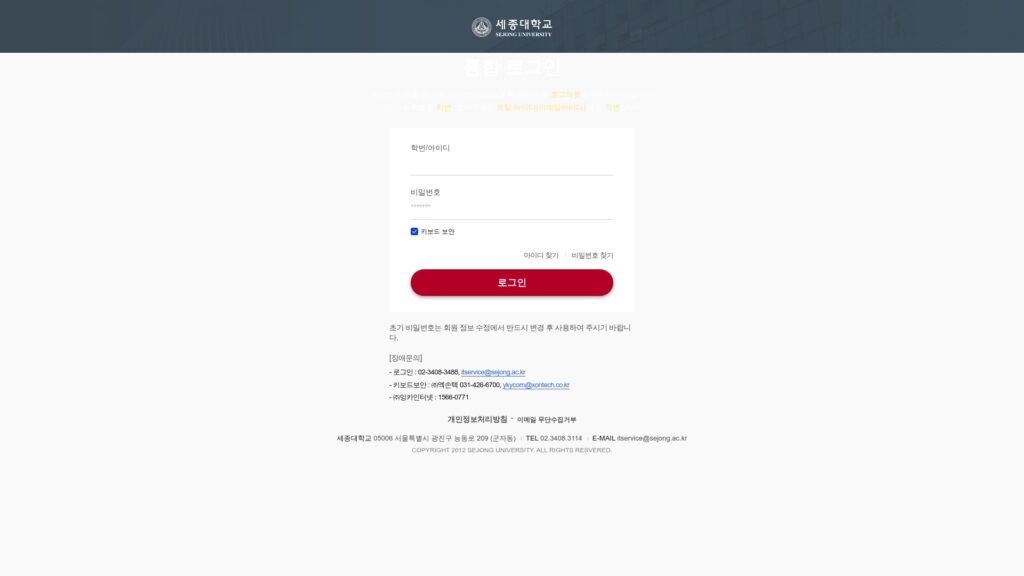Open the ykycom@xontech.co.kr email link
This screenshot has width=1024, height=576.
click(x=536, y=385)
